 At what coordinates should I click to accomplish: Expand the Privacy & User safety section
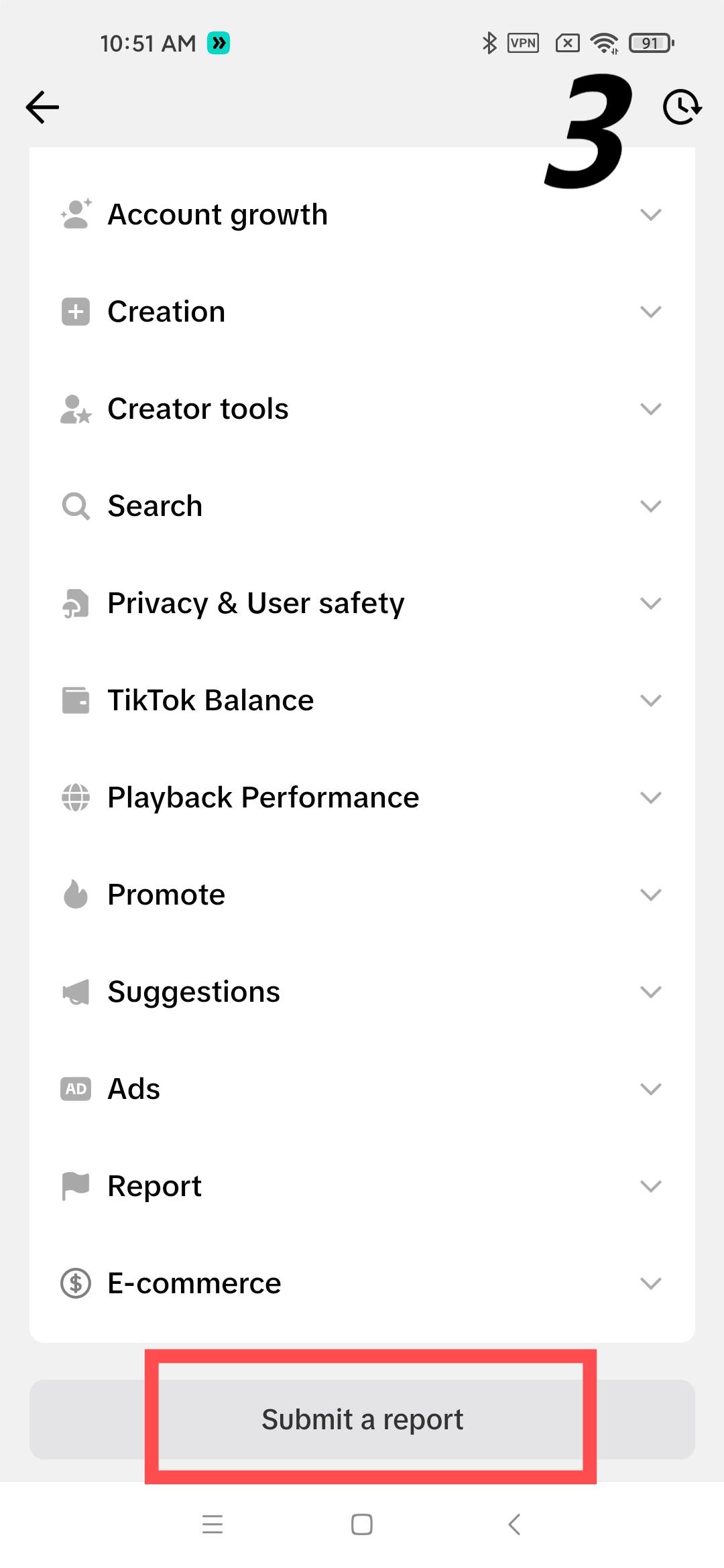[x=651, y=603]
